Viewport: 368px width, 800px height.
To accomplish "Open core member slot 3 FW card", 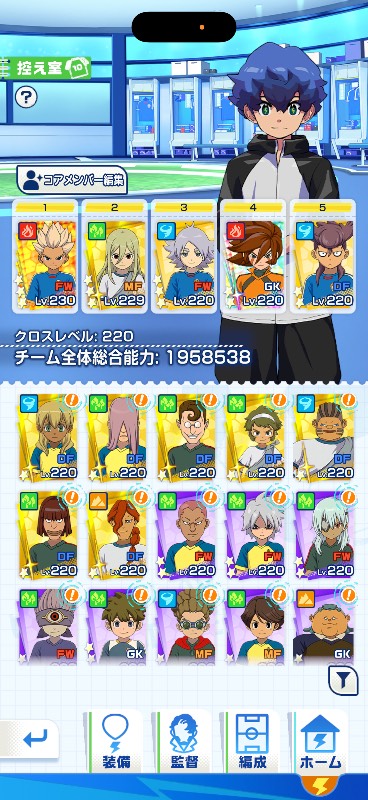I will pyautogui.click(x=184, y=256).
